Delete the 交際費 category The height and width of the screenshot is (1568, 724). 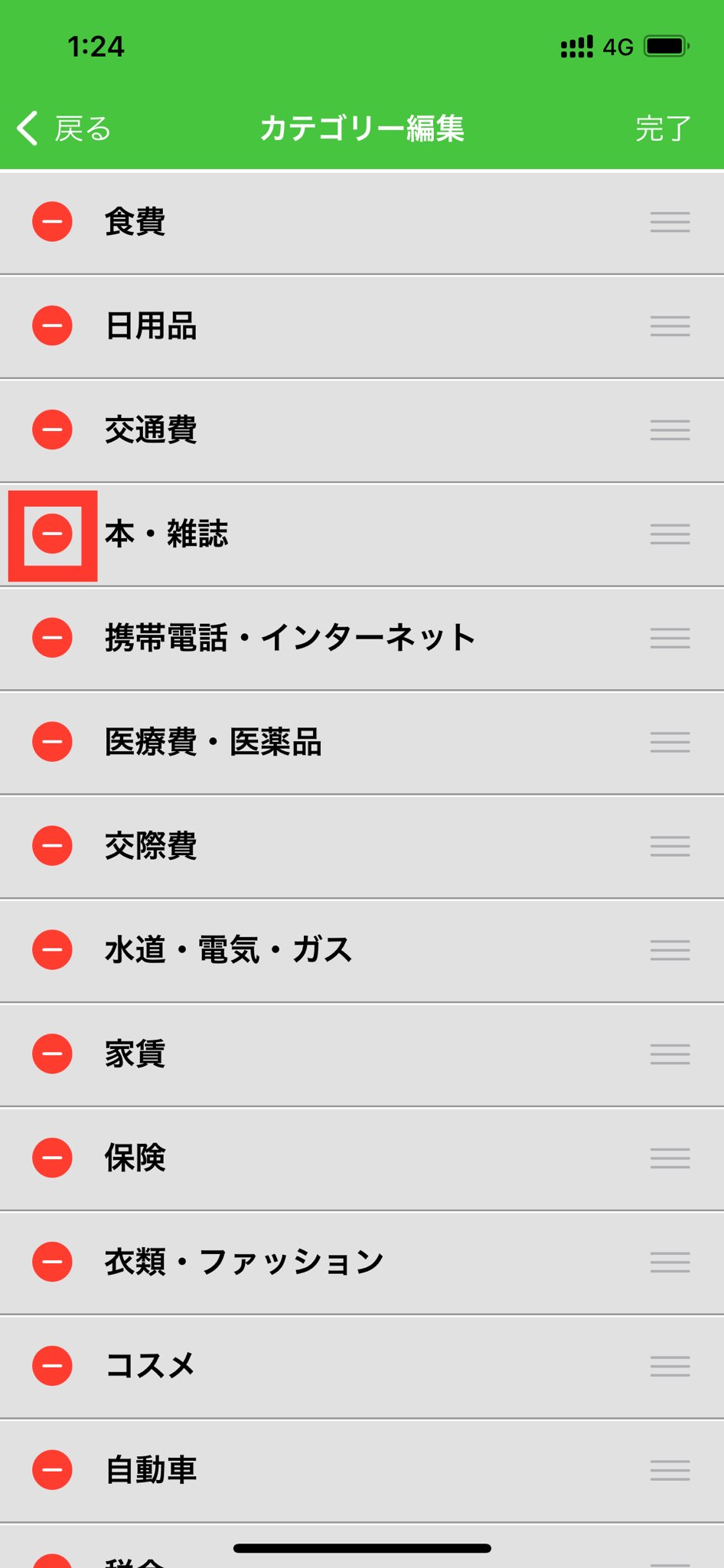52,846
